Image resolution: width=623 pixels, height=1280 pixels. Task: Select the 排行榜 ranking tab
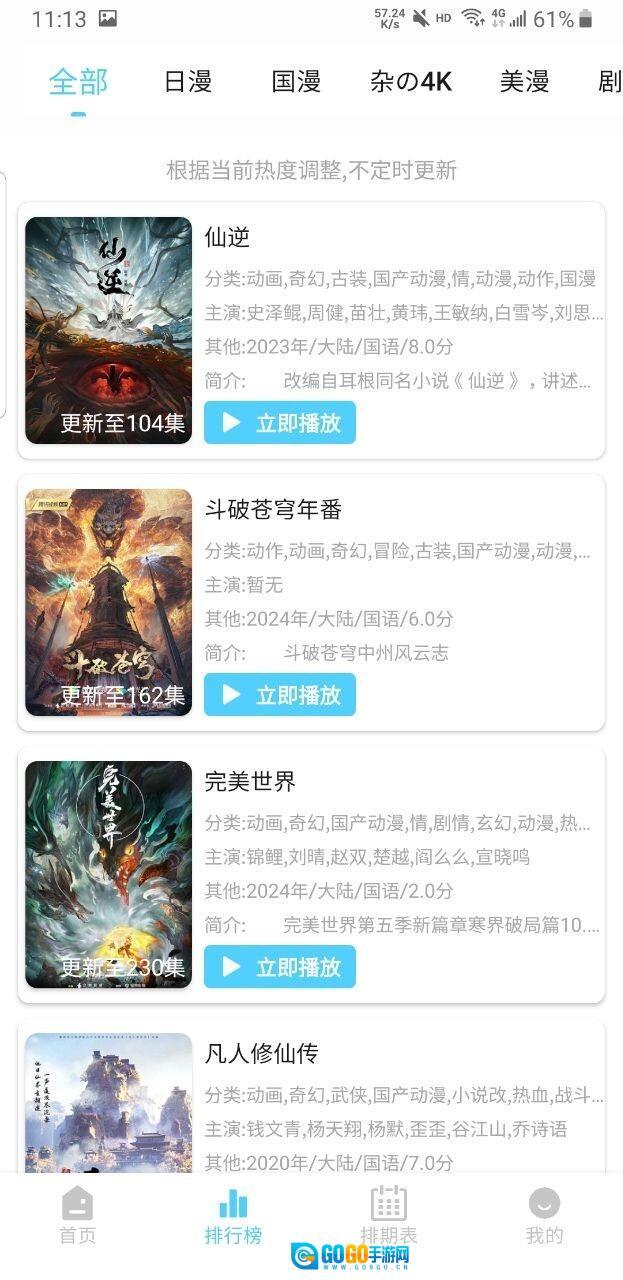(233, 1215)
